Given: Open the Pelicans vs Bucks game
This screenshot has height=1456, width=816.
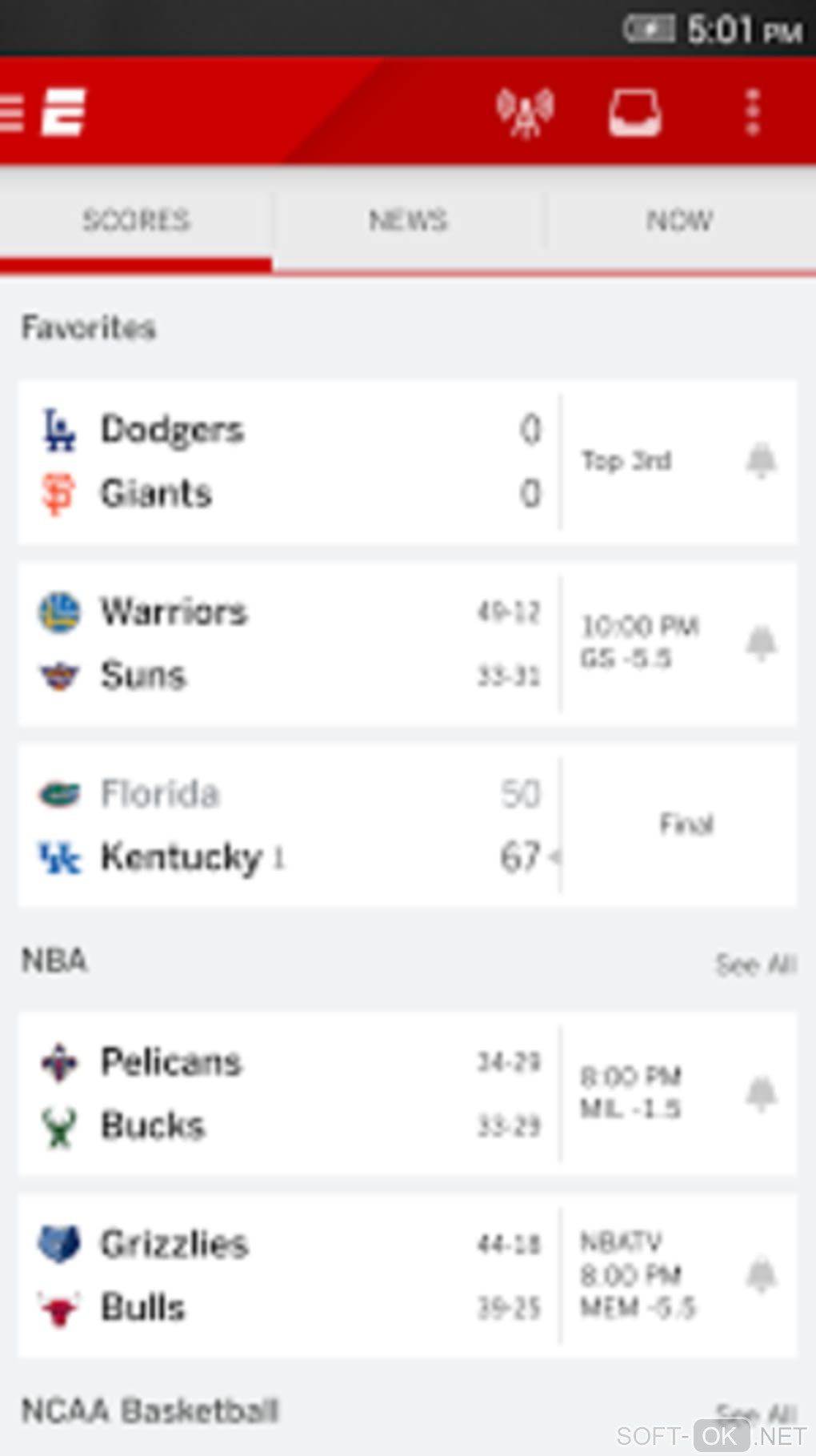Looking at the screenshot, I should pos(288,1094).
